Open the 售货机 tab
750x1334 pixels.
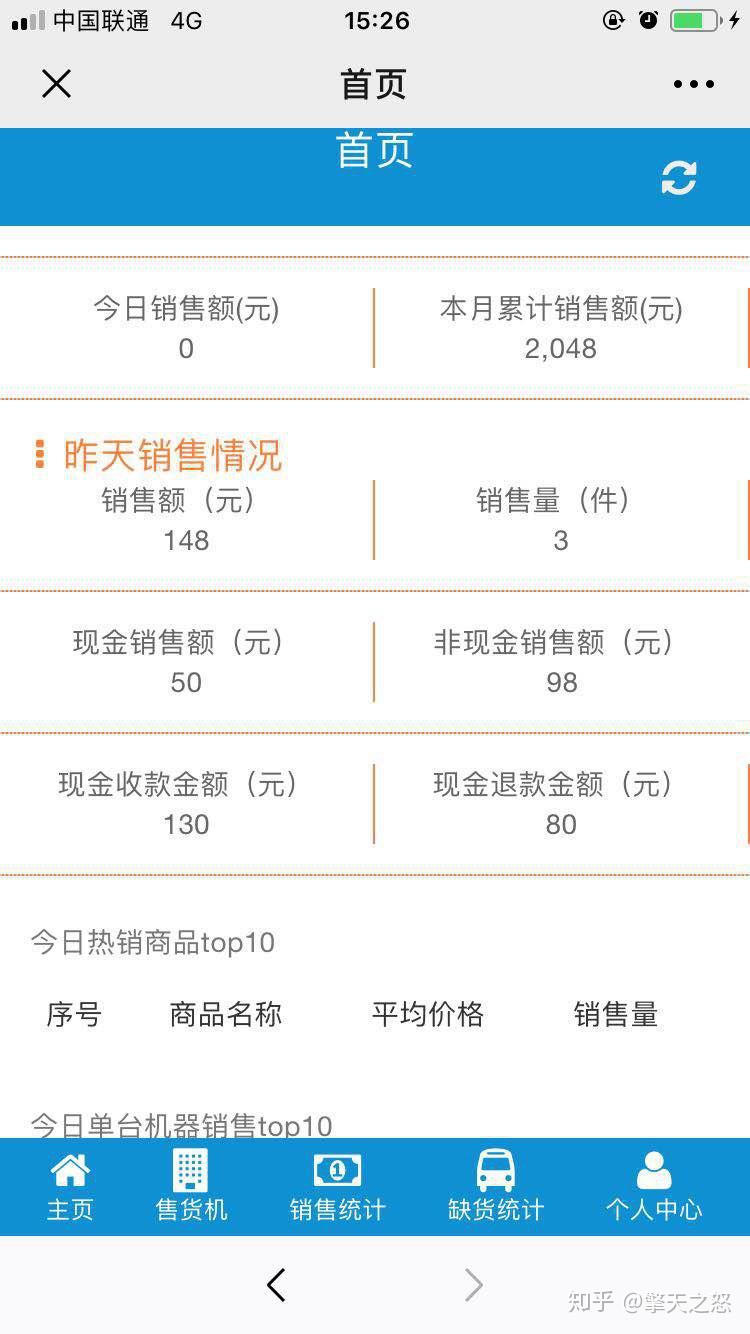pyautogui.click(x=191, y=1187)
